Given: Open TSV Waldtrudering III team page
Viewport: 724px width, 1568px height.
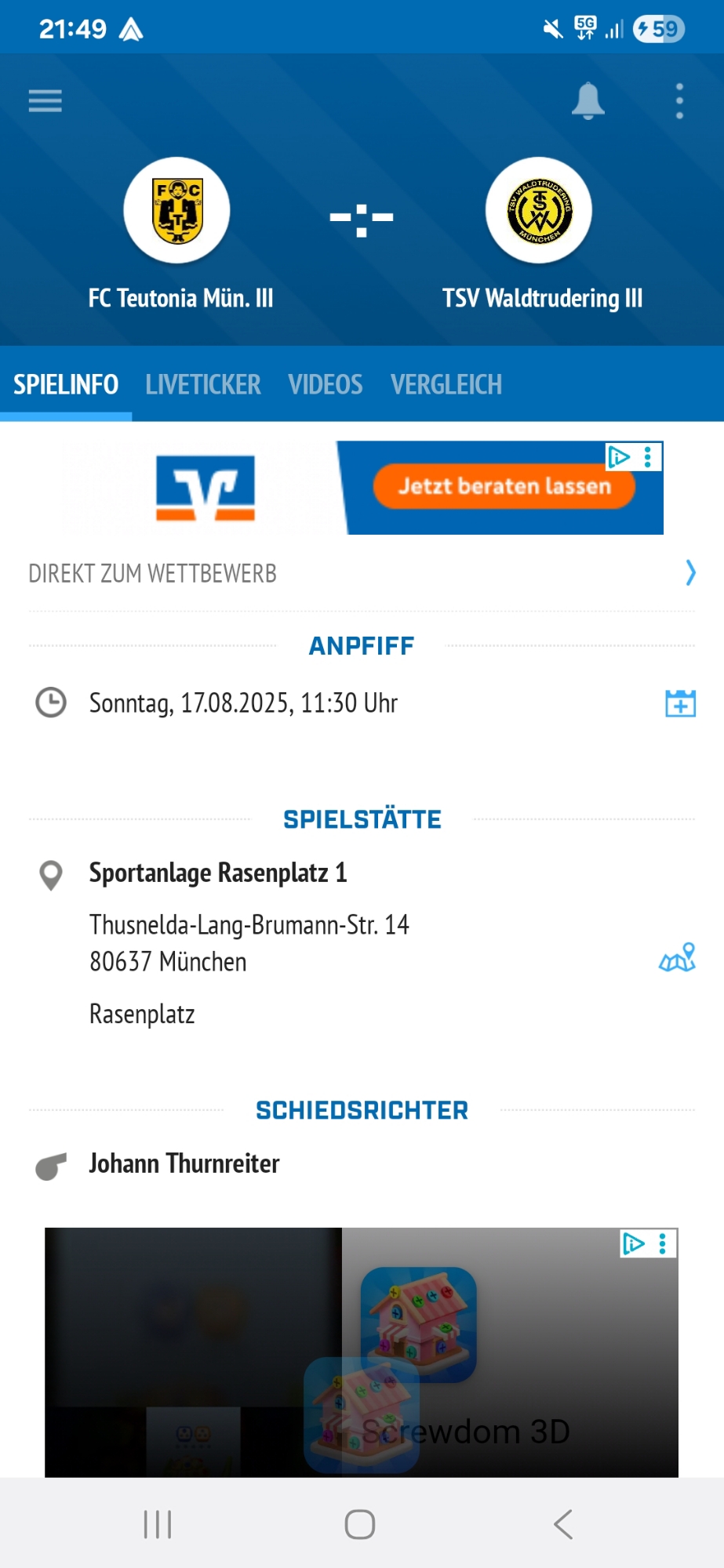Looking at the screenshot, I should [539, 210].
